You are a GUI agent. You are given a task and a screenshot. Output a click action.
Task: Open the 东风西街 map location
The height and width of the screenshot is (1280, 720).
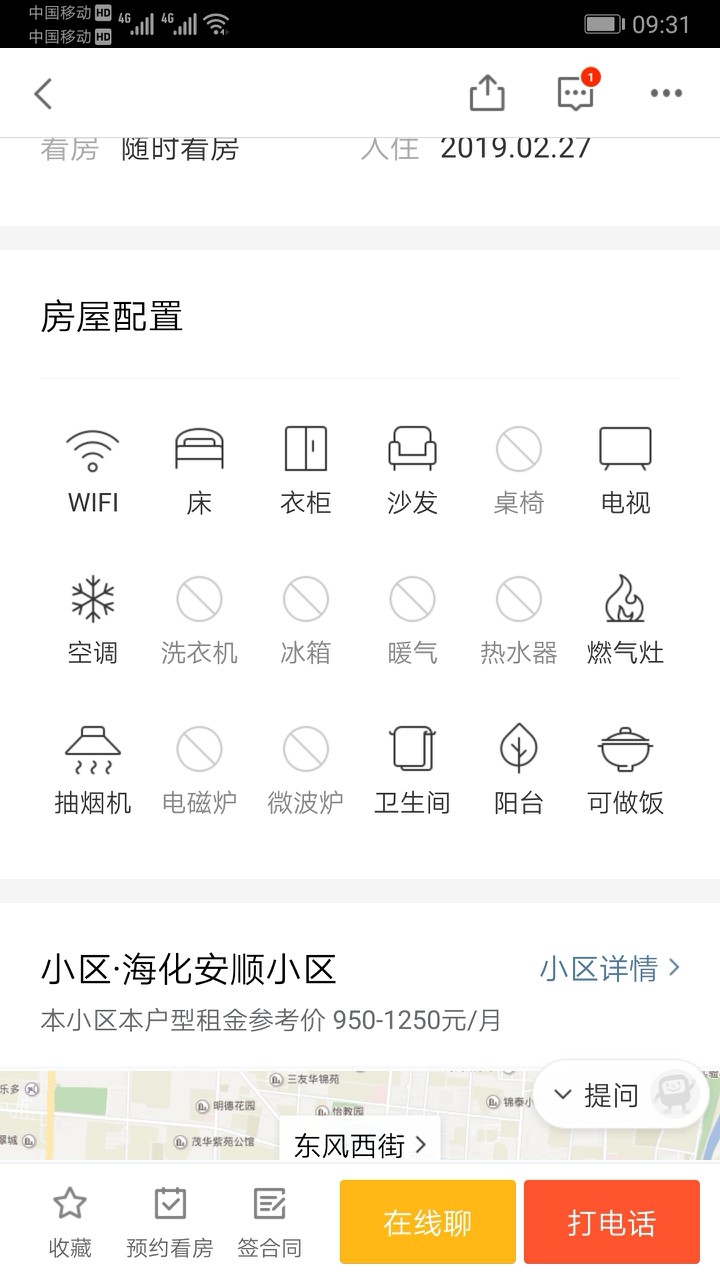360,1144
